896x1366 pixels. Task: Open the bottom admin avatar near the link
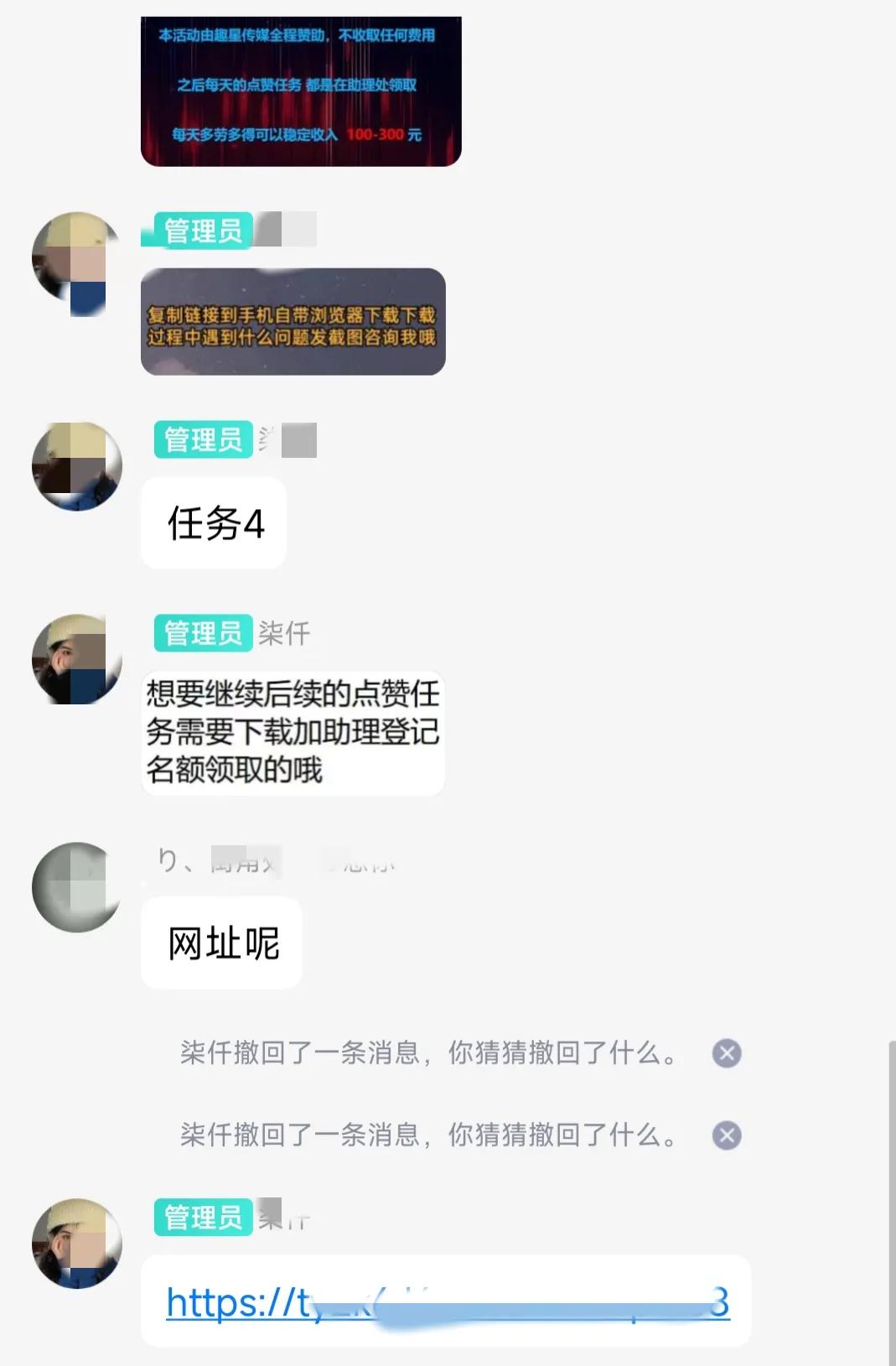tap(76, 1241)
